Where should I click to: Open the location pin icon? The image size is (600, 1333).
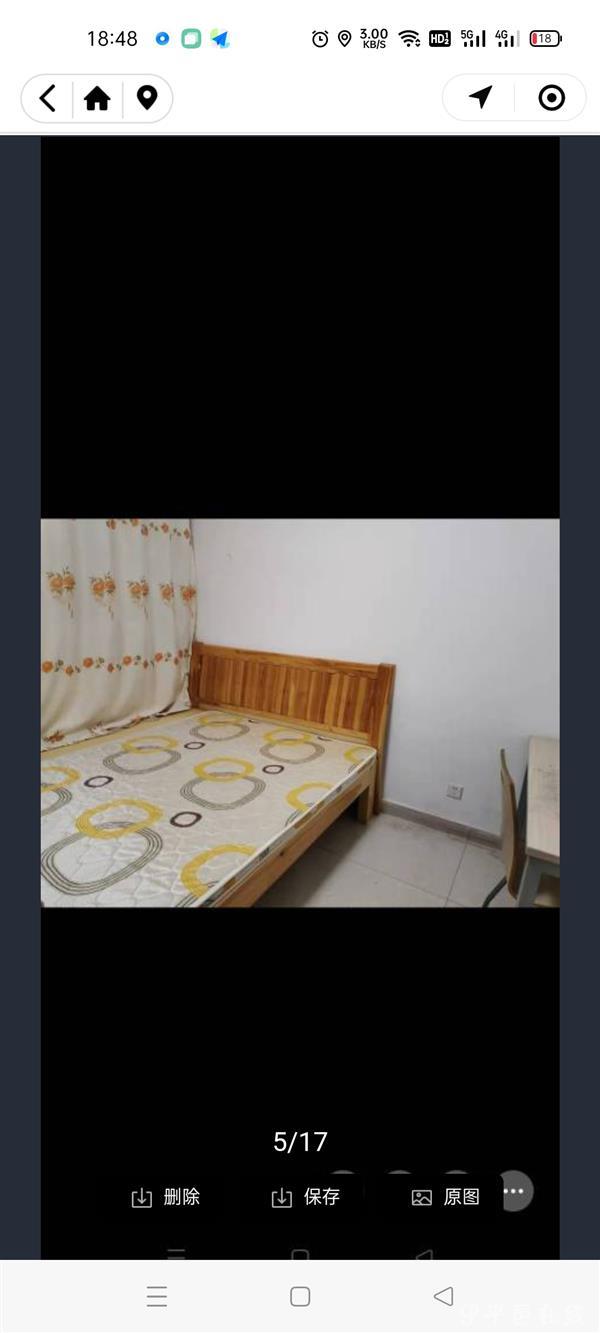147,98
